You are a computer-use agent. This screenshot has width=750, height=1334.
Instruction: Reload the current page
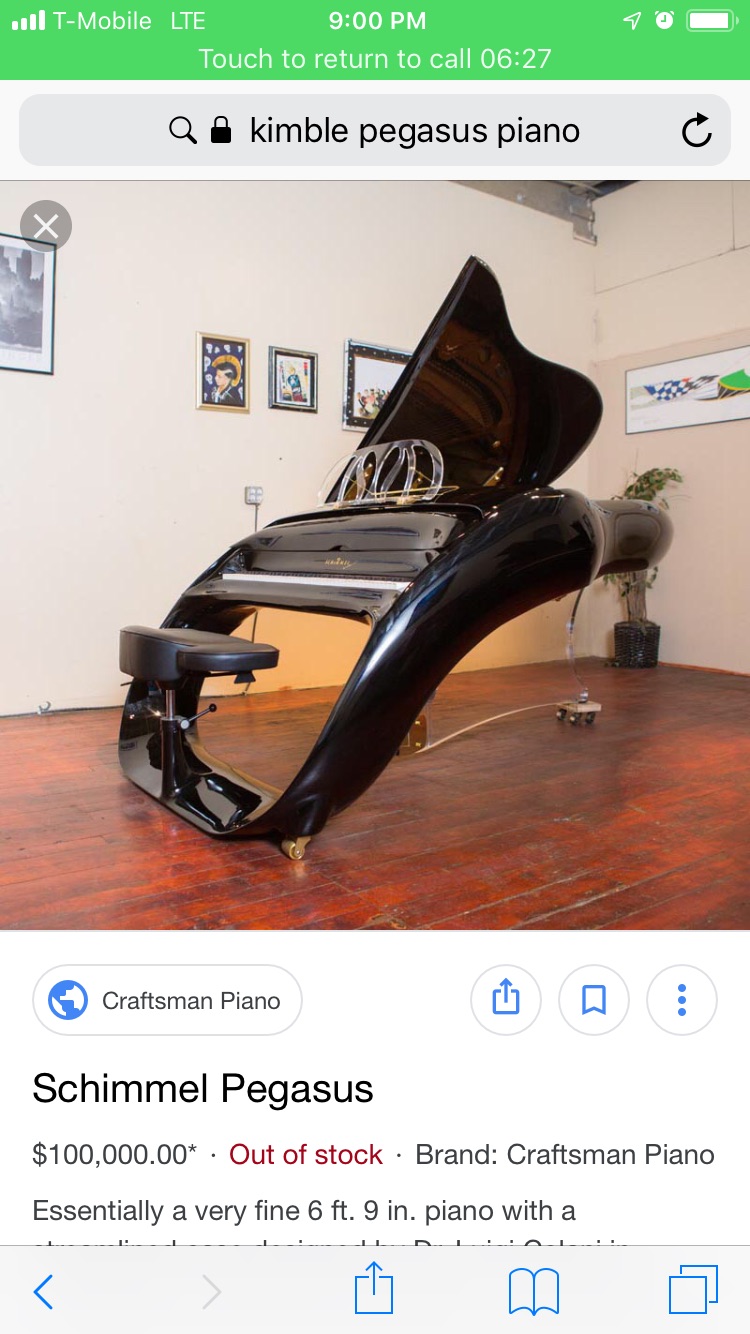click(696, 131)
